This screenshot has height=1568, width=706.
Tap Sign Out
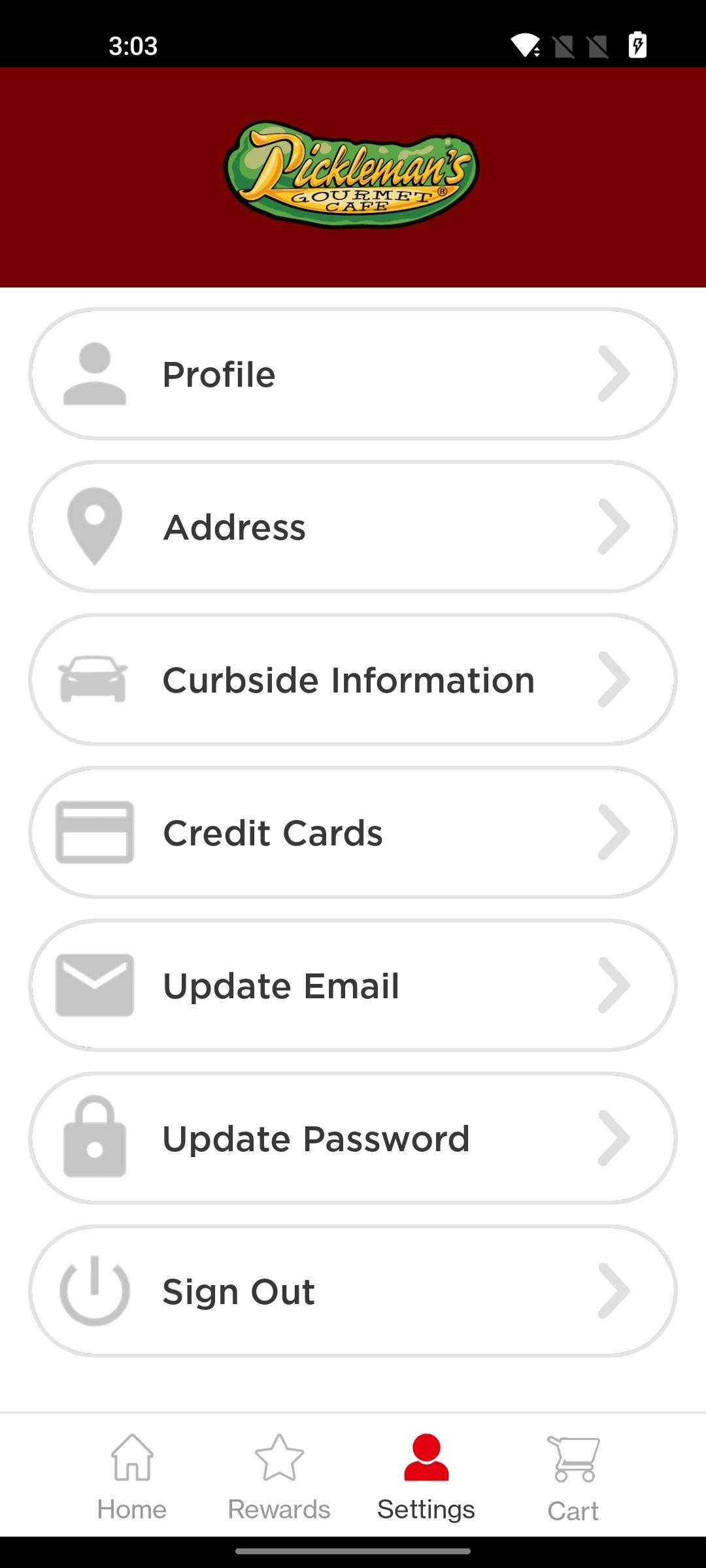[x=353, y=1291]
